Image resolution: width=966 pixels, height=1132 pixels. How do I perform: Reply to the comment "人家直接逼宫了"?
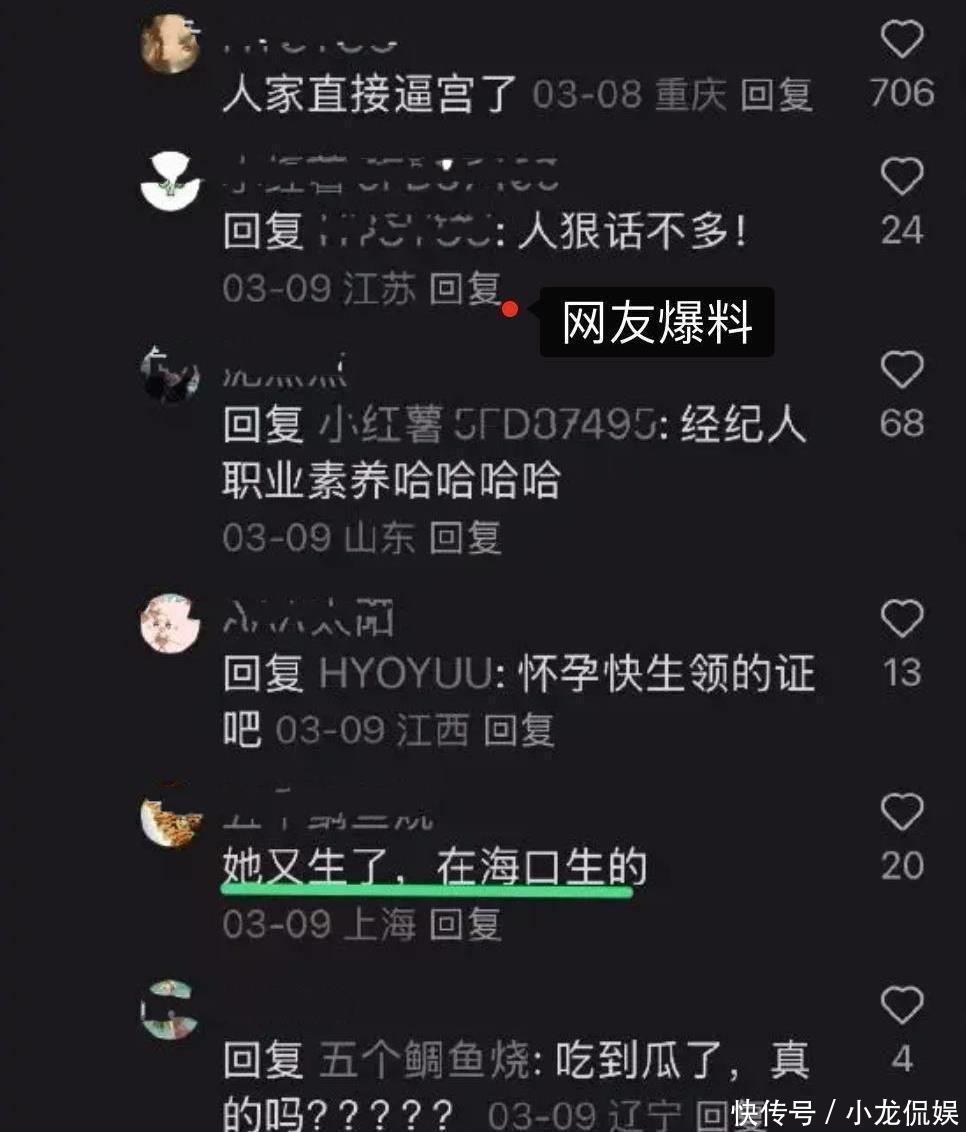pyautogui.click(x=776, y=95)
